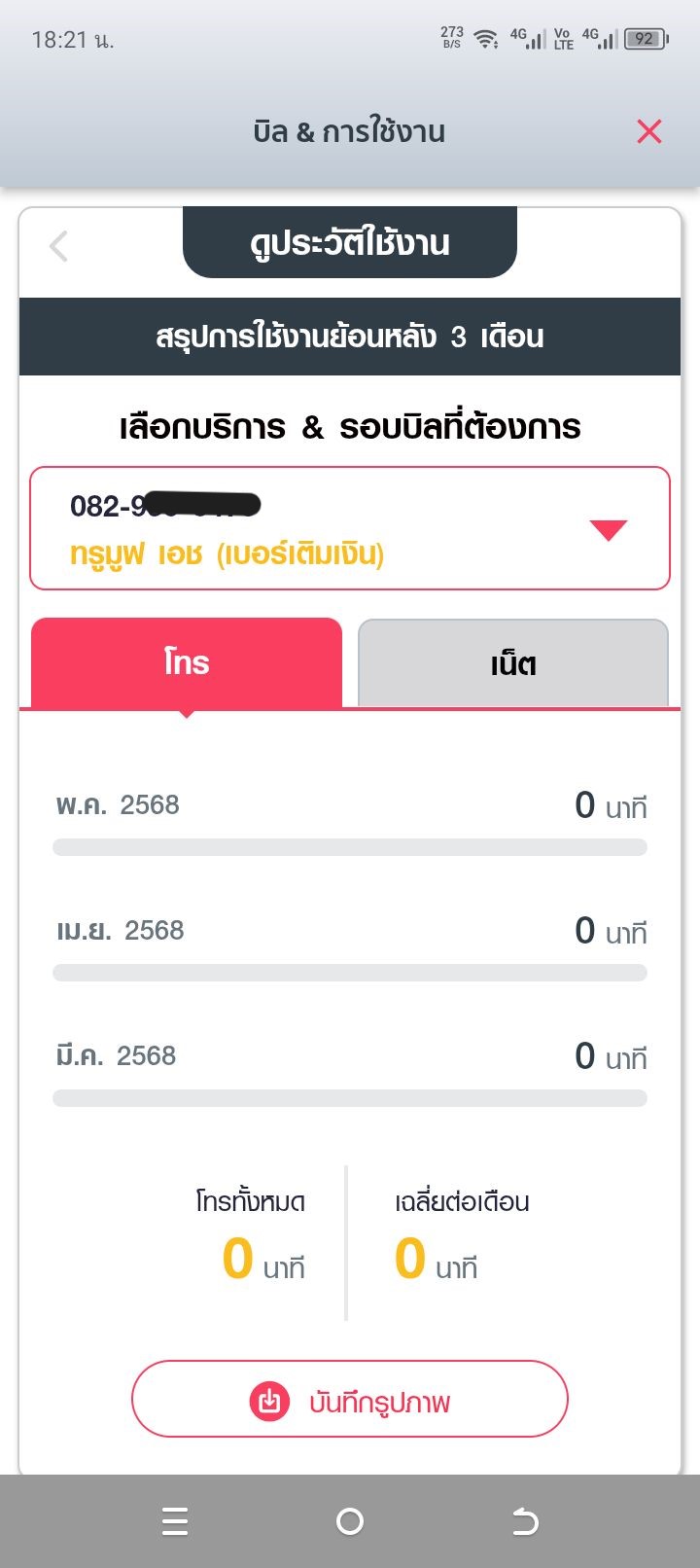Select the โทร tab
Image resolution: width=700 pixels, height=1568 pixels.
187,663
